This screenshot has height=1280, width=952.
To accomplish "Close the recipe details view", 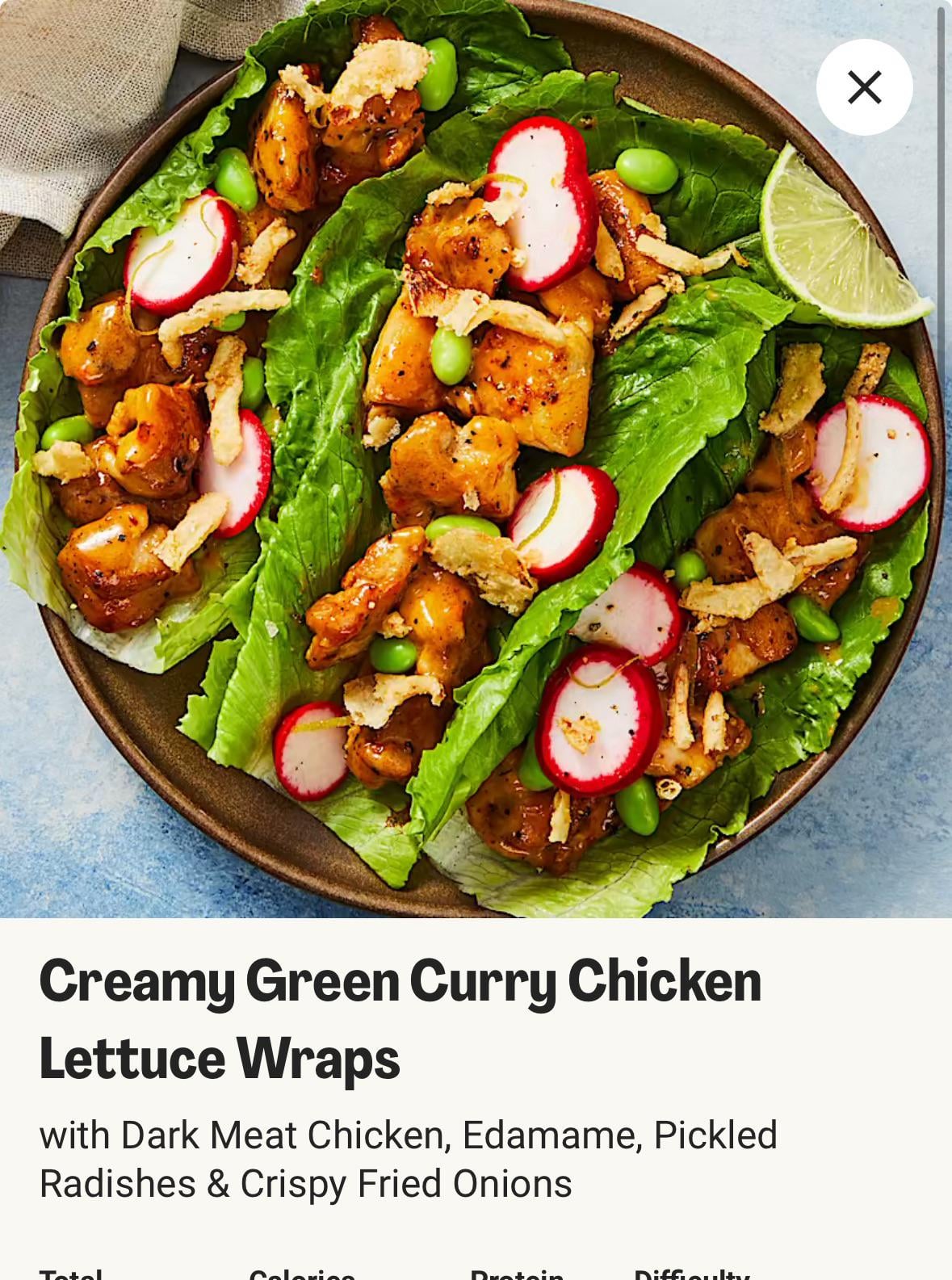I will [864, 87].
